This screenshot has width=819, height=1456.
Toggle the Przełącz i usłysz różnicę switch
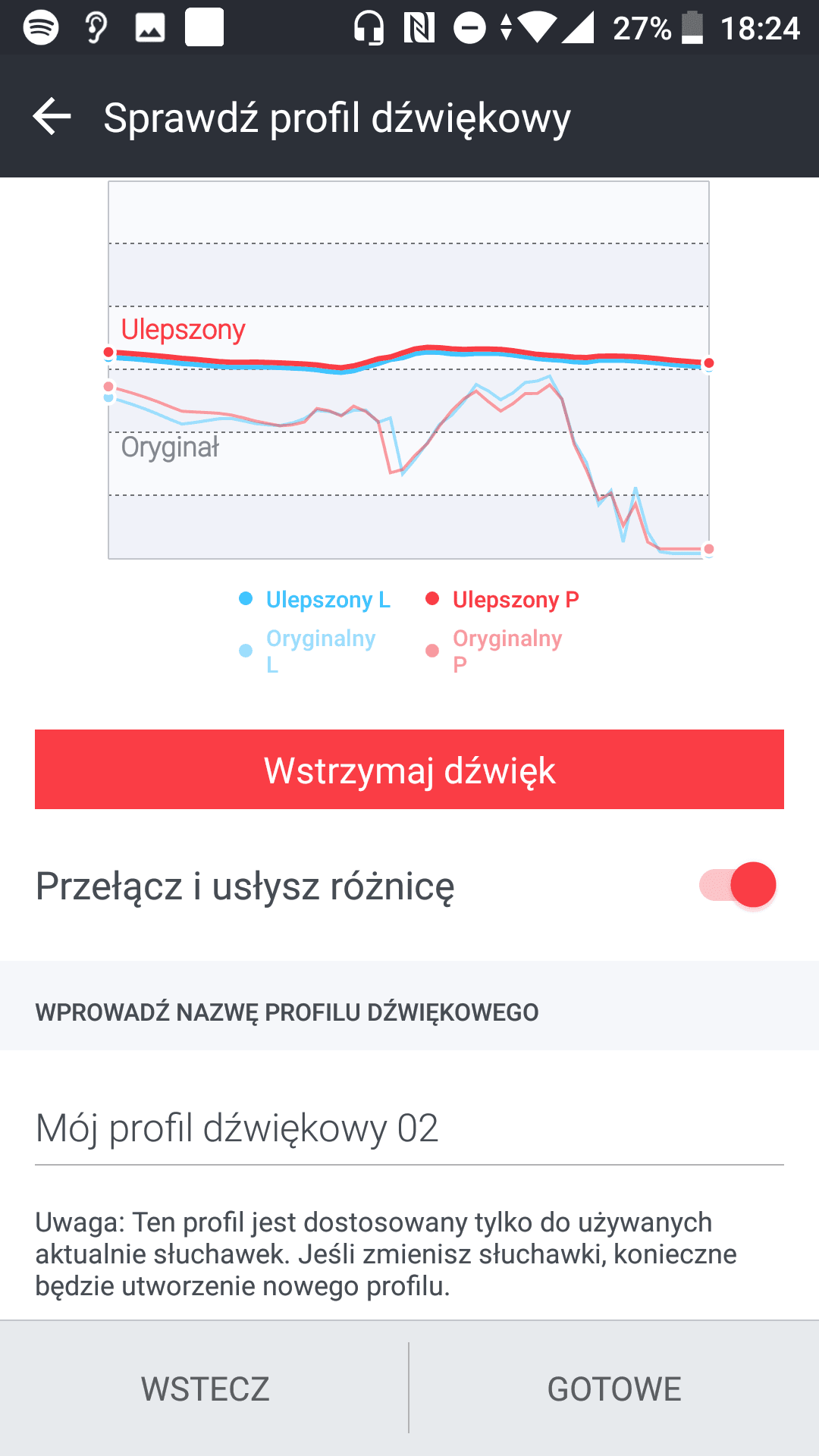pos(737,885)
